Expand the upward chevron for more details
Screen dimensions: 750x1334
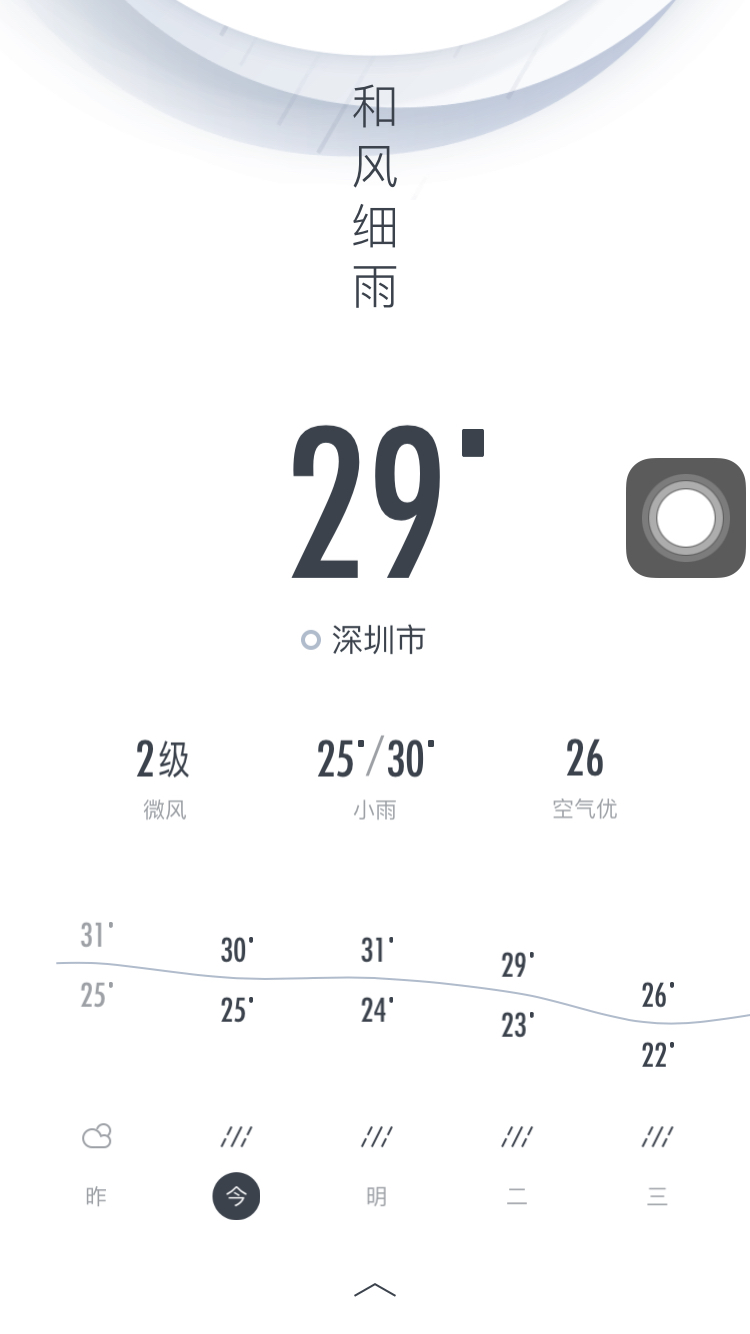(x=375, y=1290)
